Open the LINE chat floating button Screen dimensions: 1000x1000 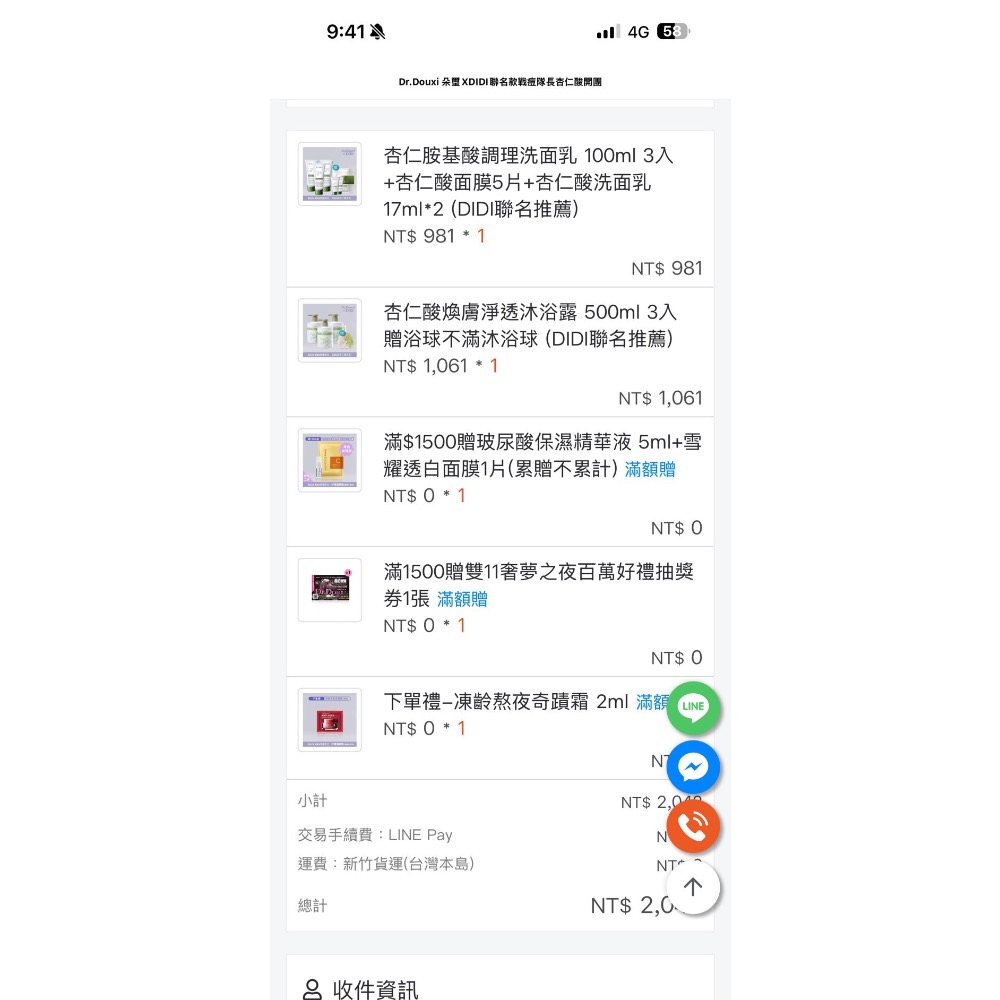click(693, 707)
